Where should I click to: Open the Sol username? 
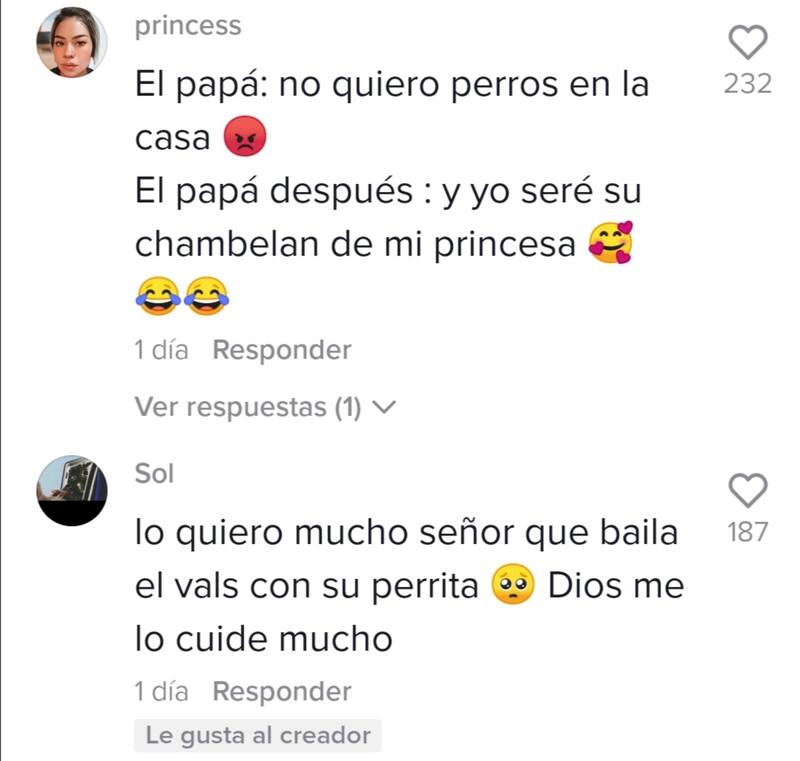154,474
